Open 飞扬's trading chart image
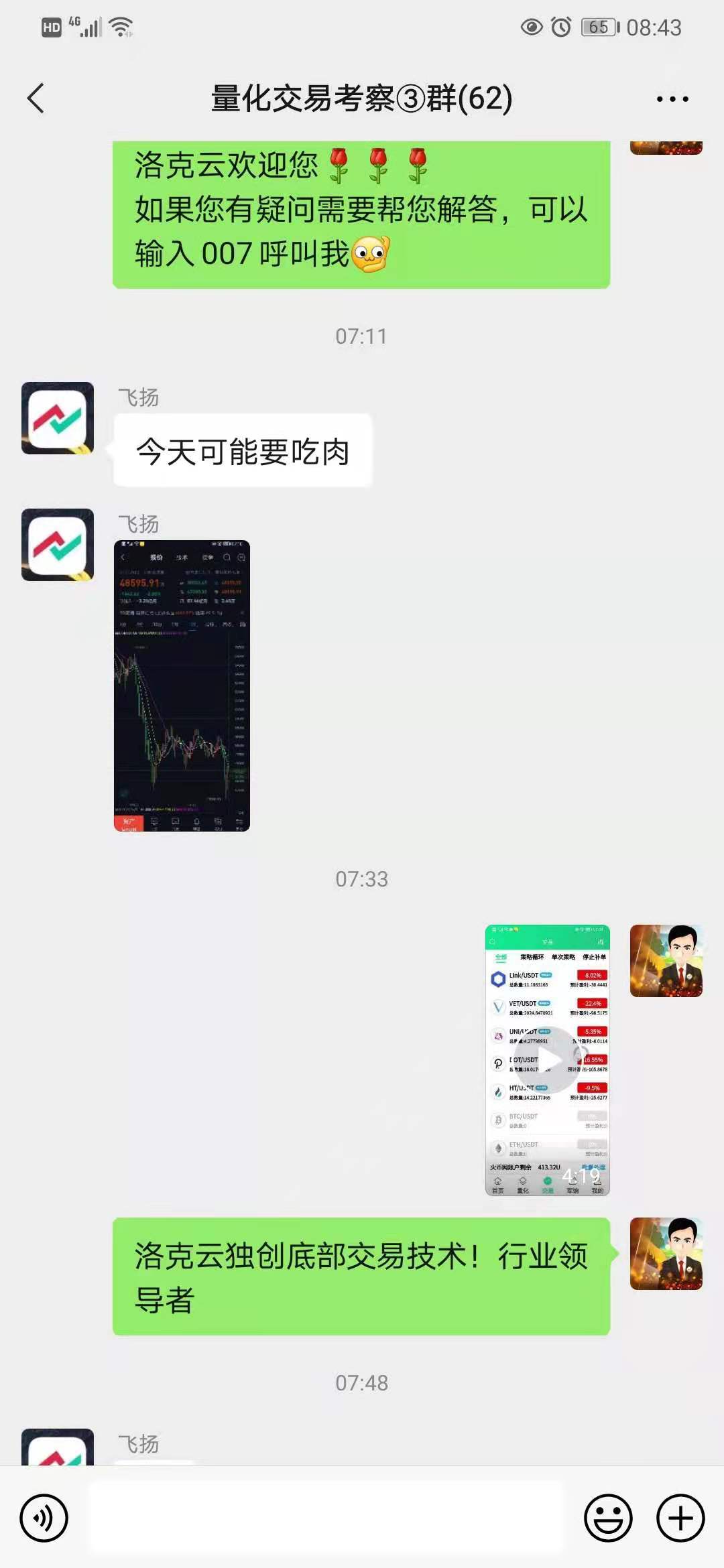The height and width of the screenshot is (1568, 724). [x=182, y=685]
